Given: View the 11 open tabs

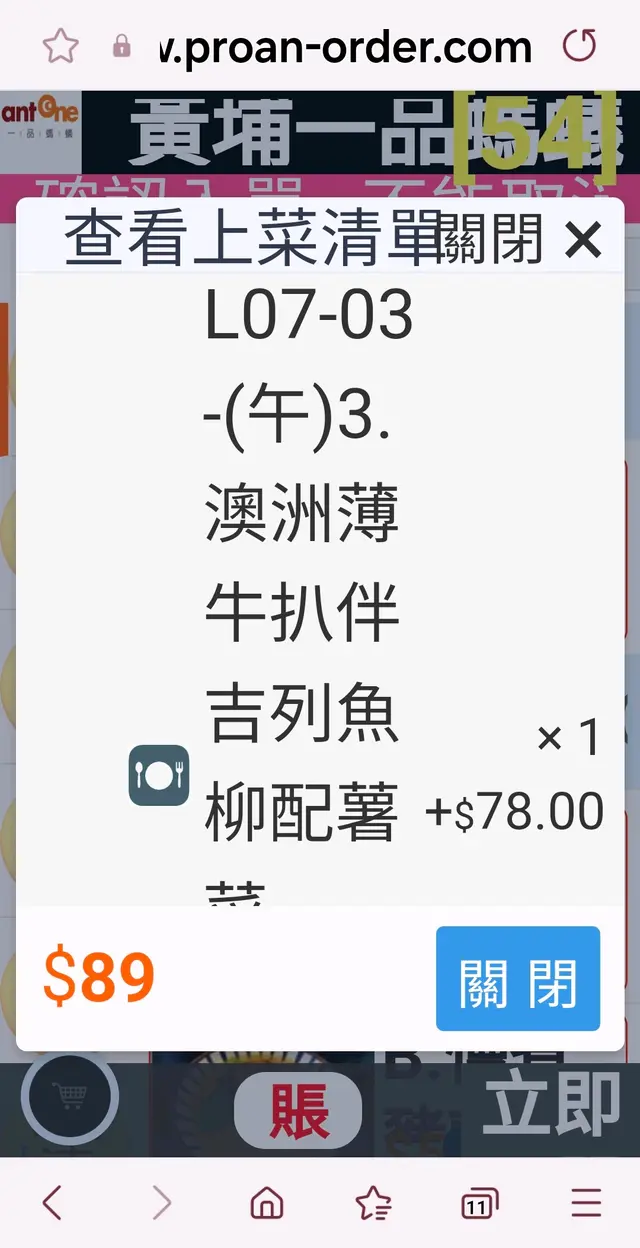Looking at the screenshot, I should 479,1203.
